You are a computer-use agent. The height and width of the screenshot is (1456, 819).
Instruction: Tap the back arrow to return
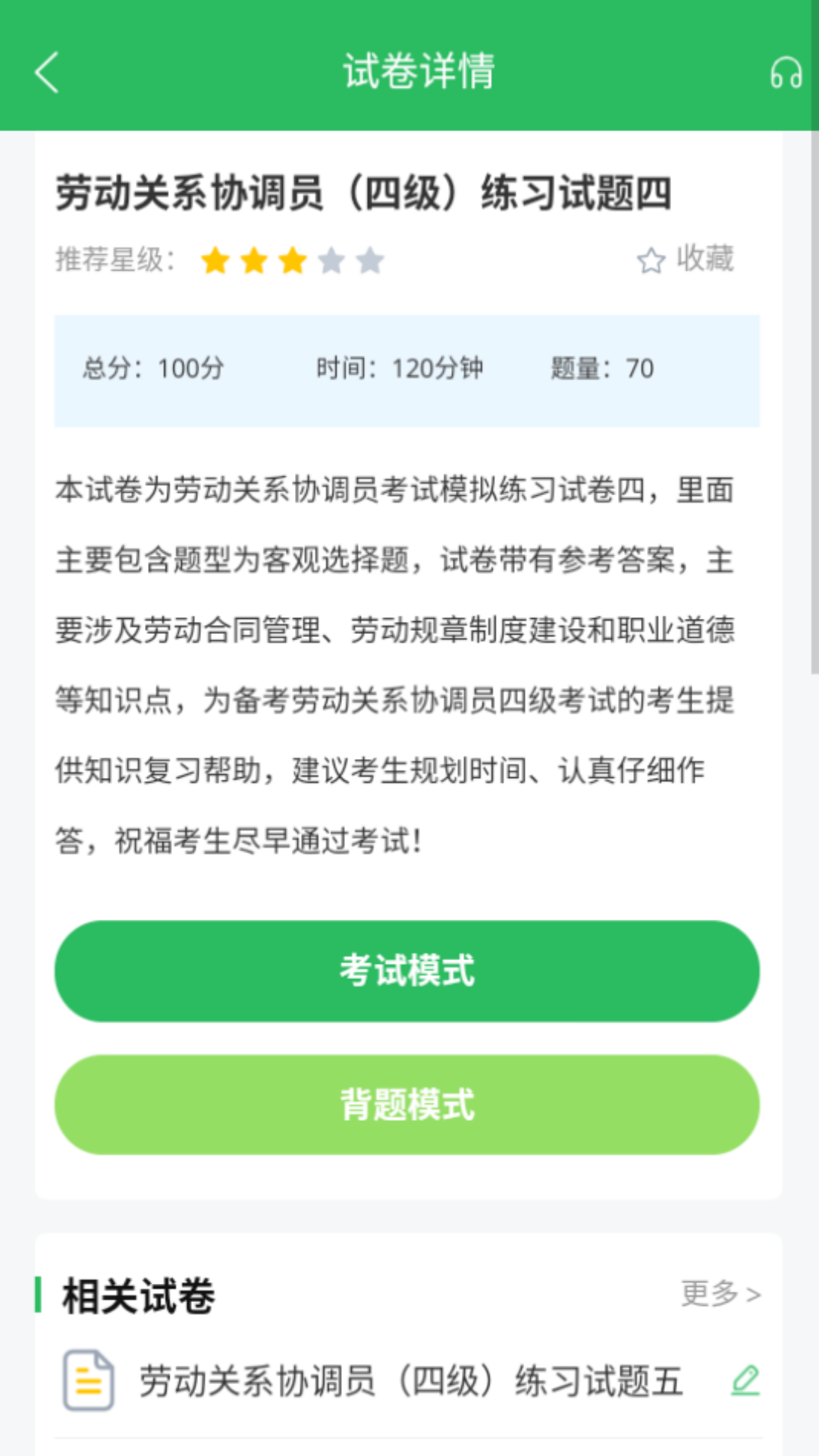click(47, 74)
